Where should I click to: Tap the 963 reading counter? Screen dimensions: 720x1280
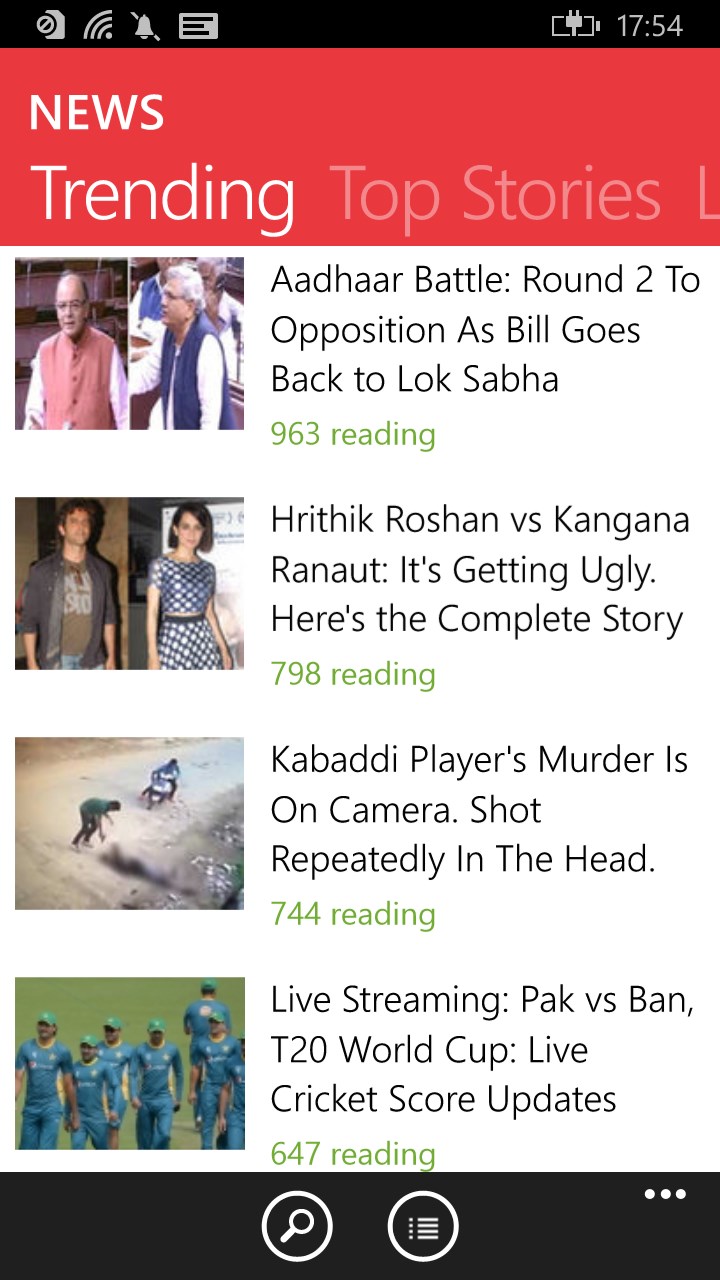pos(353,434)
